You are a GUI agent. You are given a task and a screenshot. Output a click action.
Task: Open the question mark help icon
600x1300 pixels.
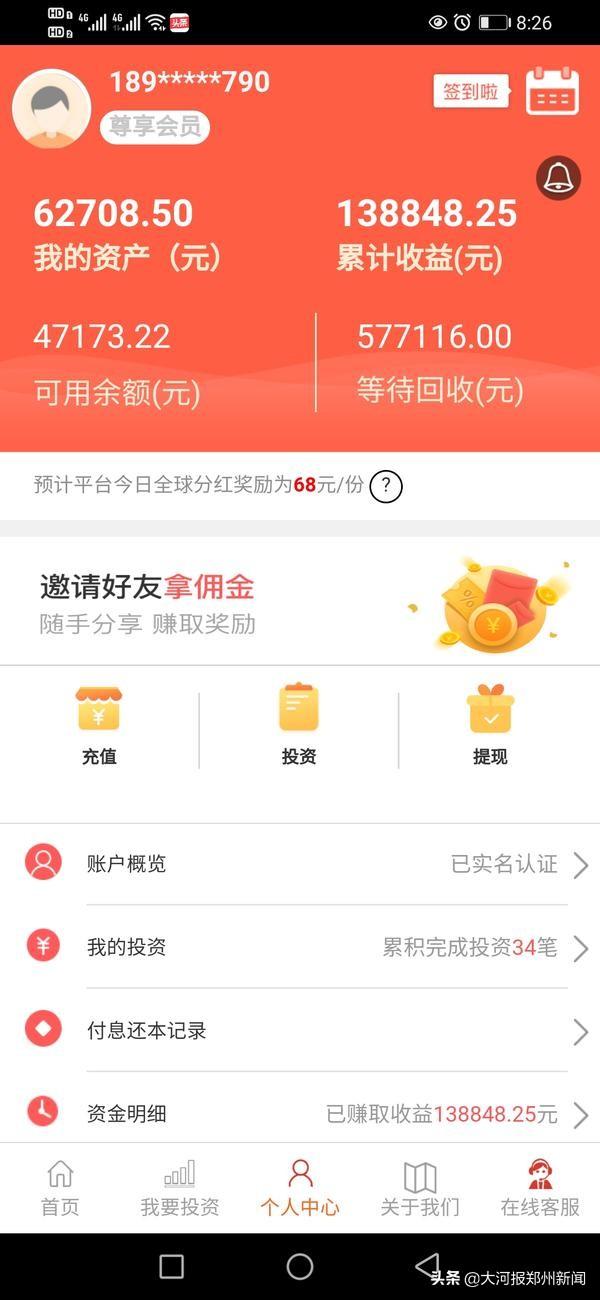(386, 487)
